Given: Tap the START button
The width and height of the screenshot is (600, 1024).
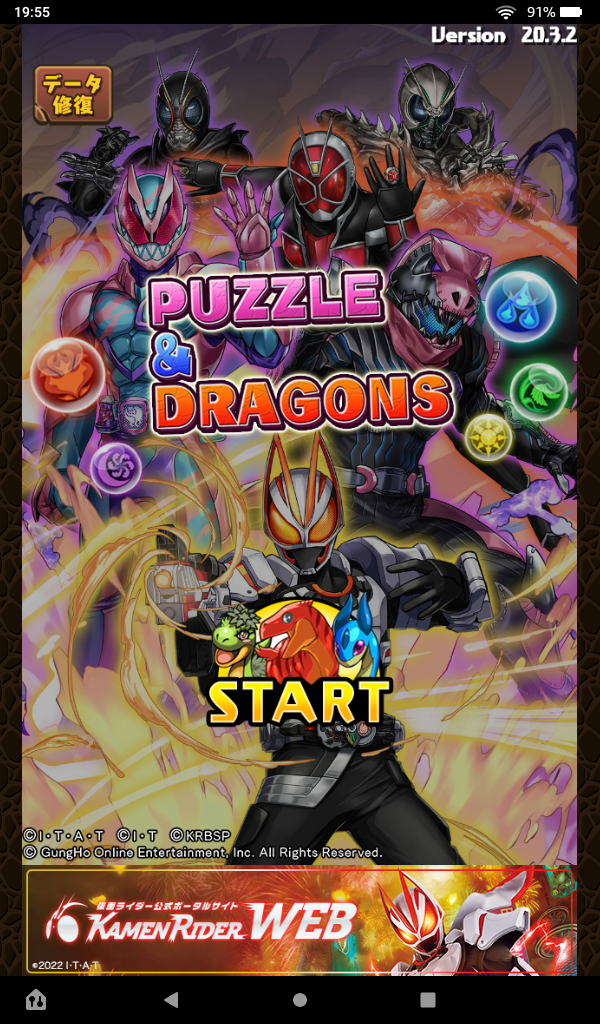Looking at the screenshot, I should tap(298, 700).
